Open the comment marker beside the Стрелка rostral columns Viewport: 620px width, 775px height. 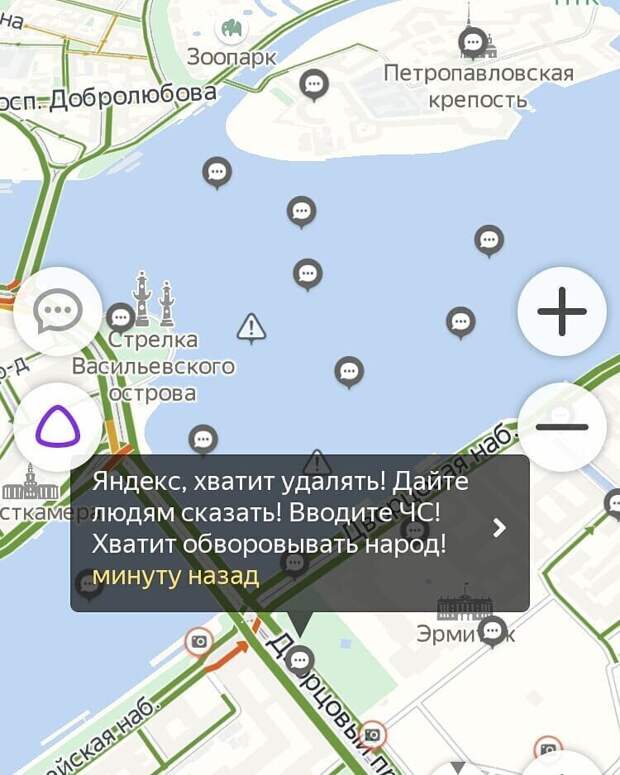pos(121,317)
